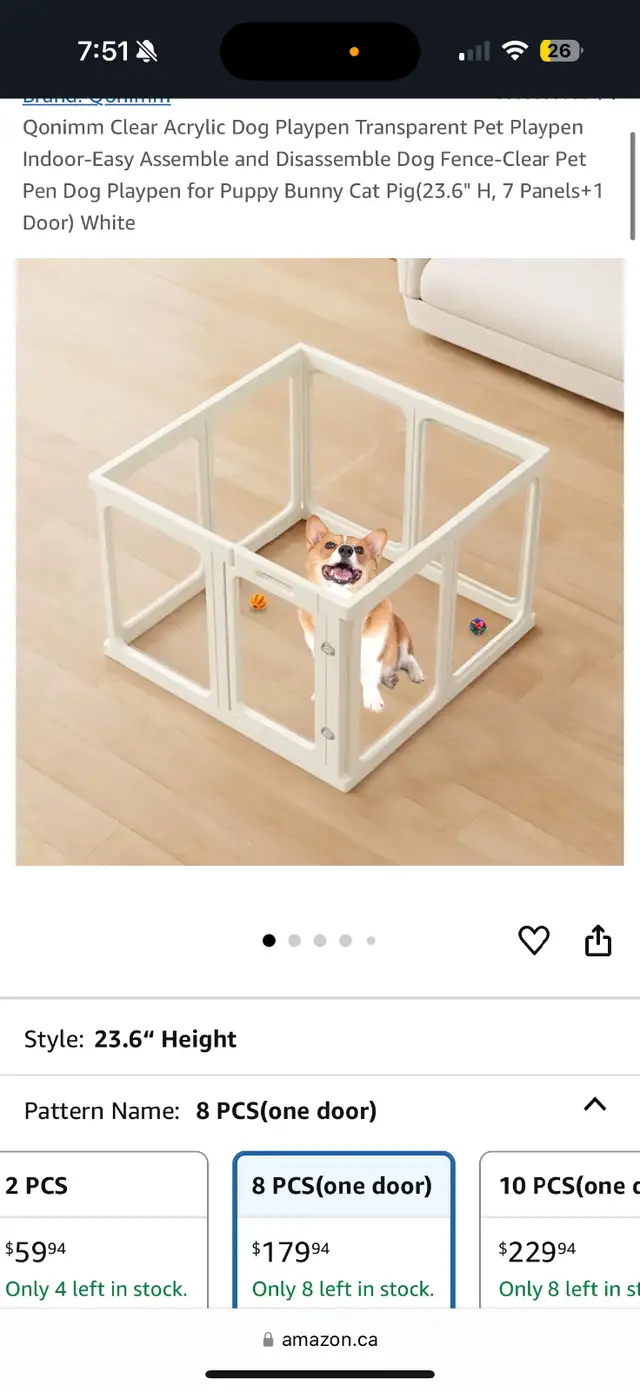Open the Qonimm brand link

pos(96,98)
